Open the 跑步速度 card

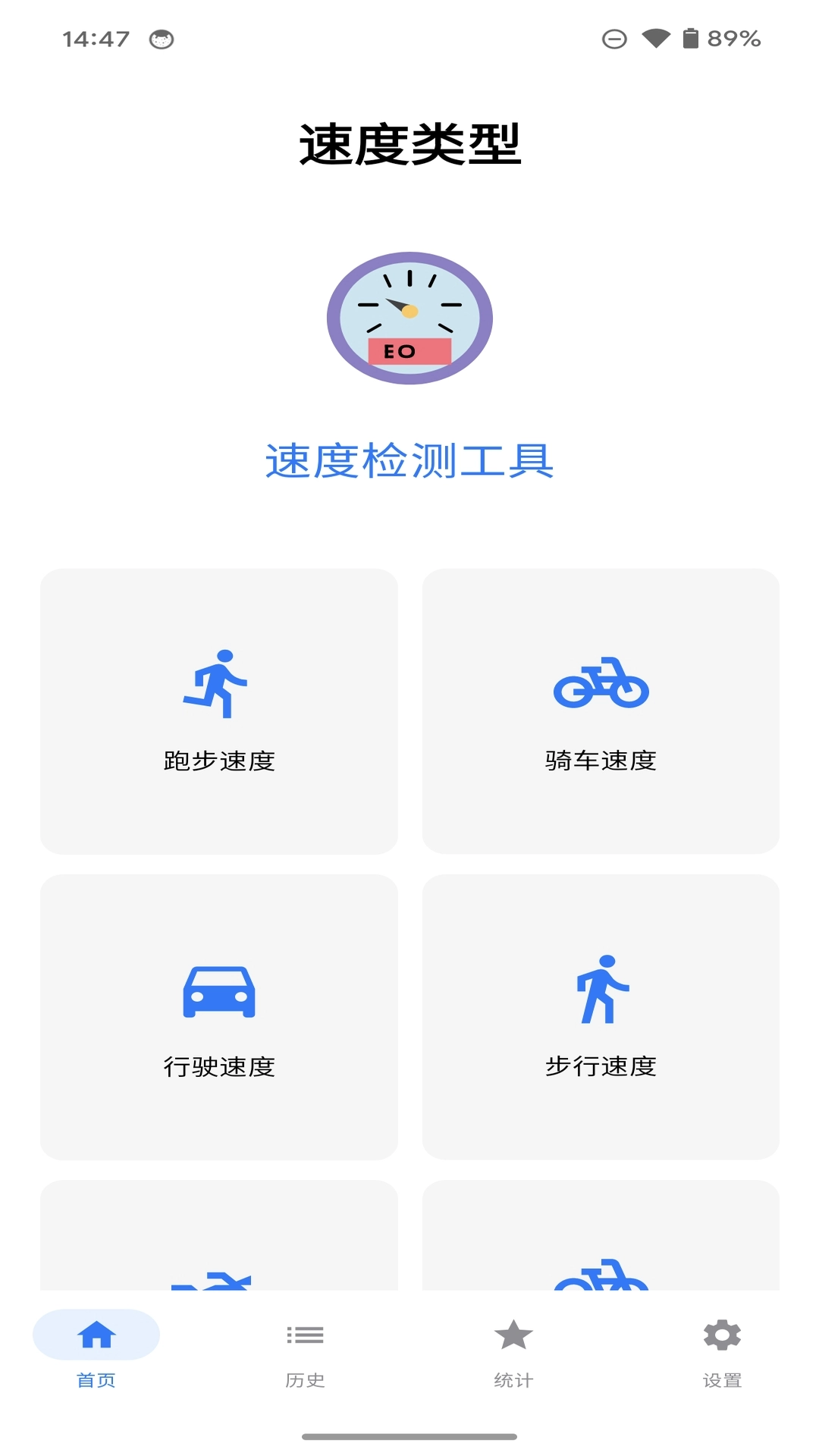(219, 711)
